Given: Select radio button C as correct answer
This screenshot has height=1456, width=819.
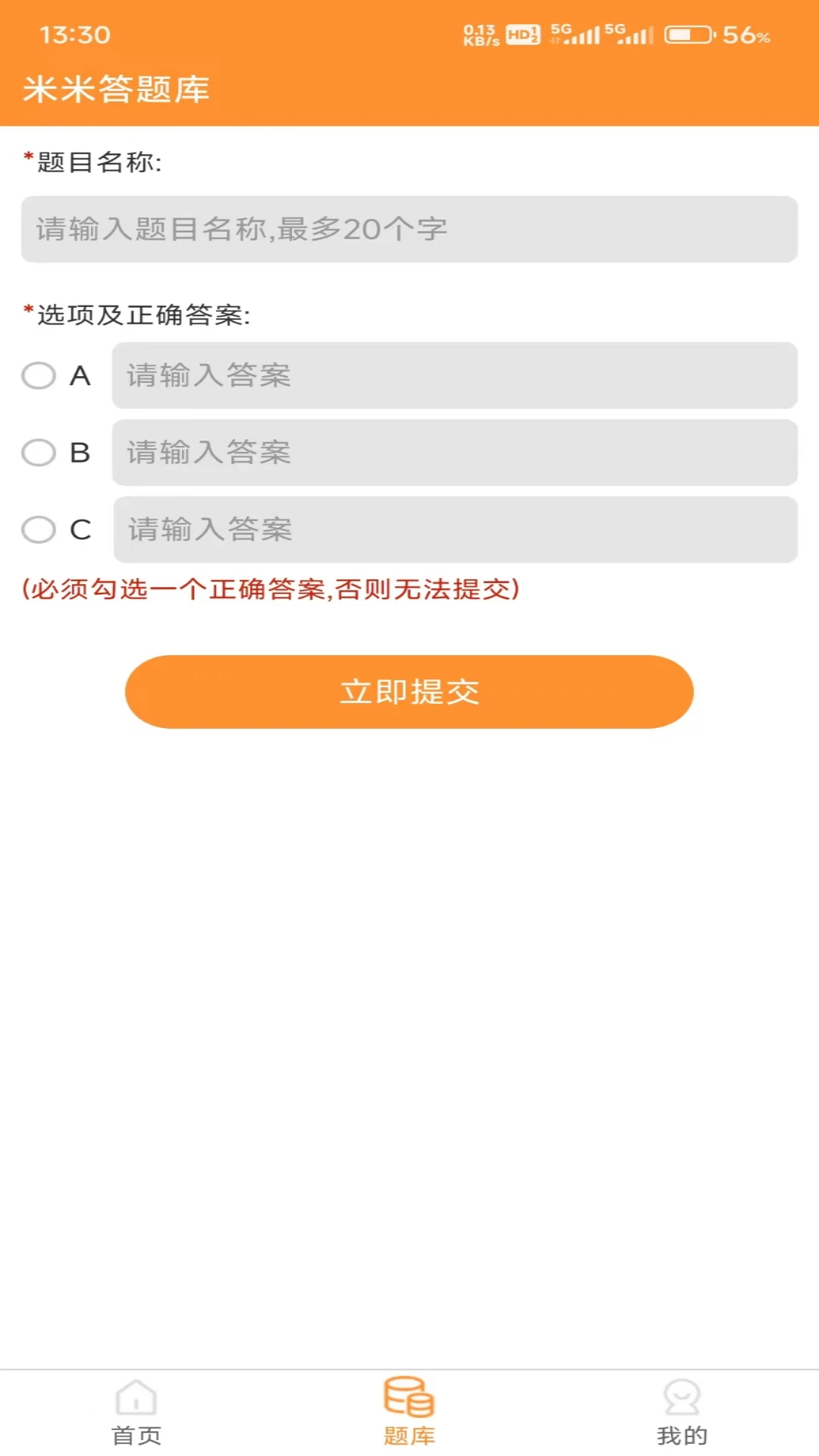Looking at the screenshot, I should coord(39,530).
